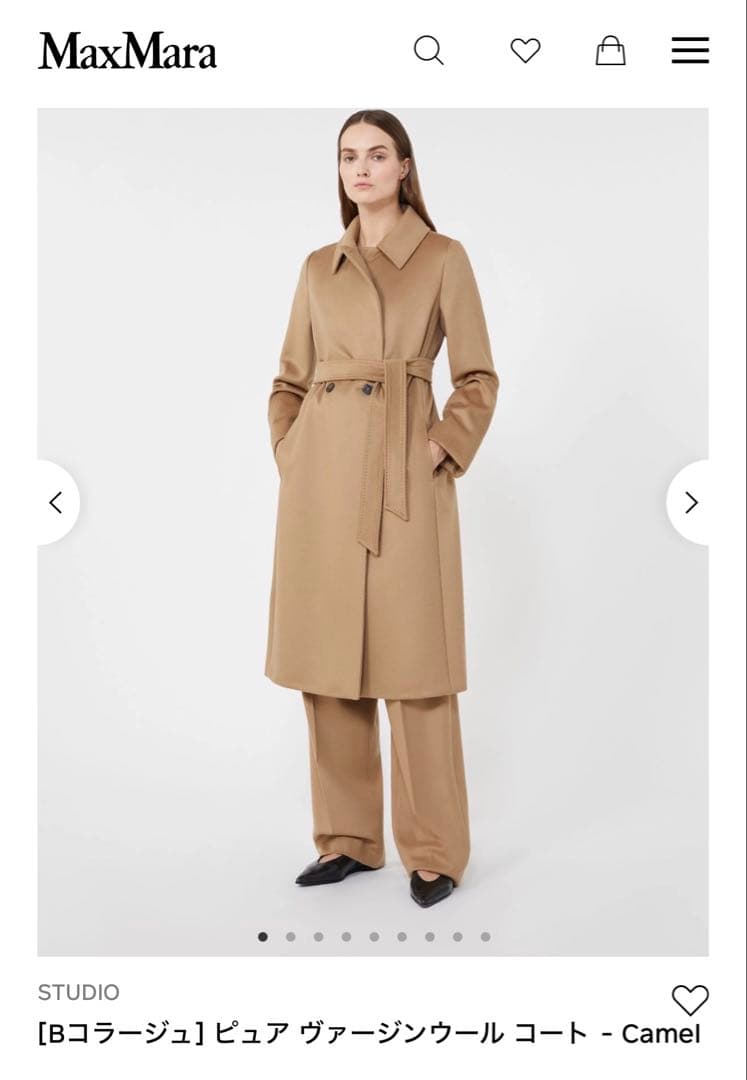Open the hamburger menu
The height and width of the screenshot is (1080, 747).
point(690,50)
